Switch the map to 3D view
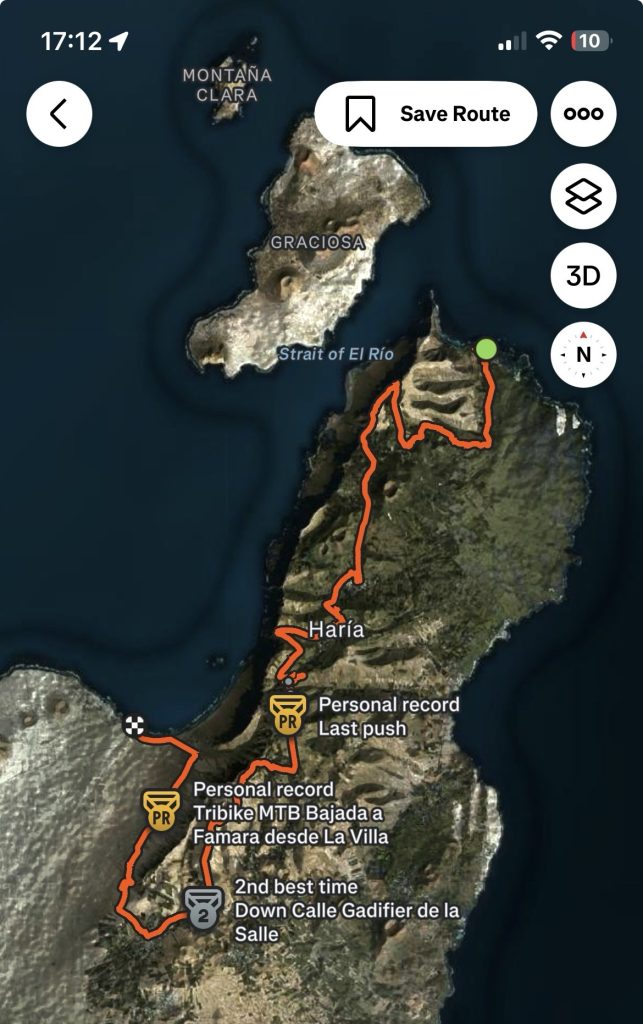 (583, 275)
